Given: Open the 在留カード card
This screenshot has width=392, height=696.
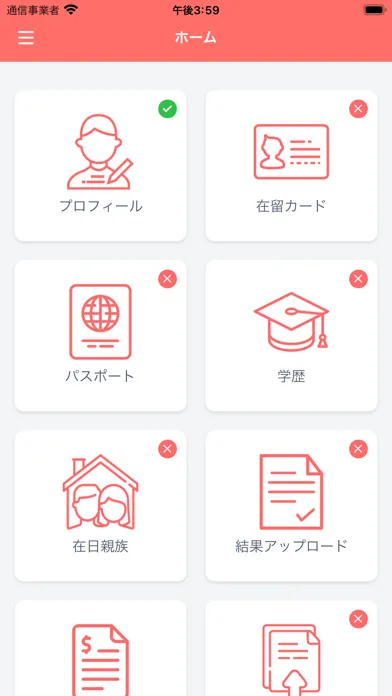Looking at the screenshot, I should pyautogui.click(x=291, y=166).
